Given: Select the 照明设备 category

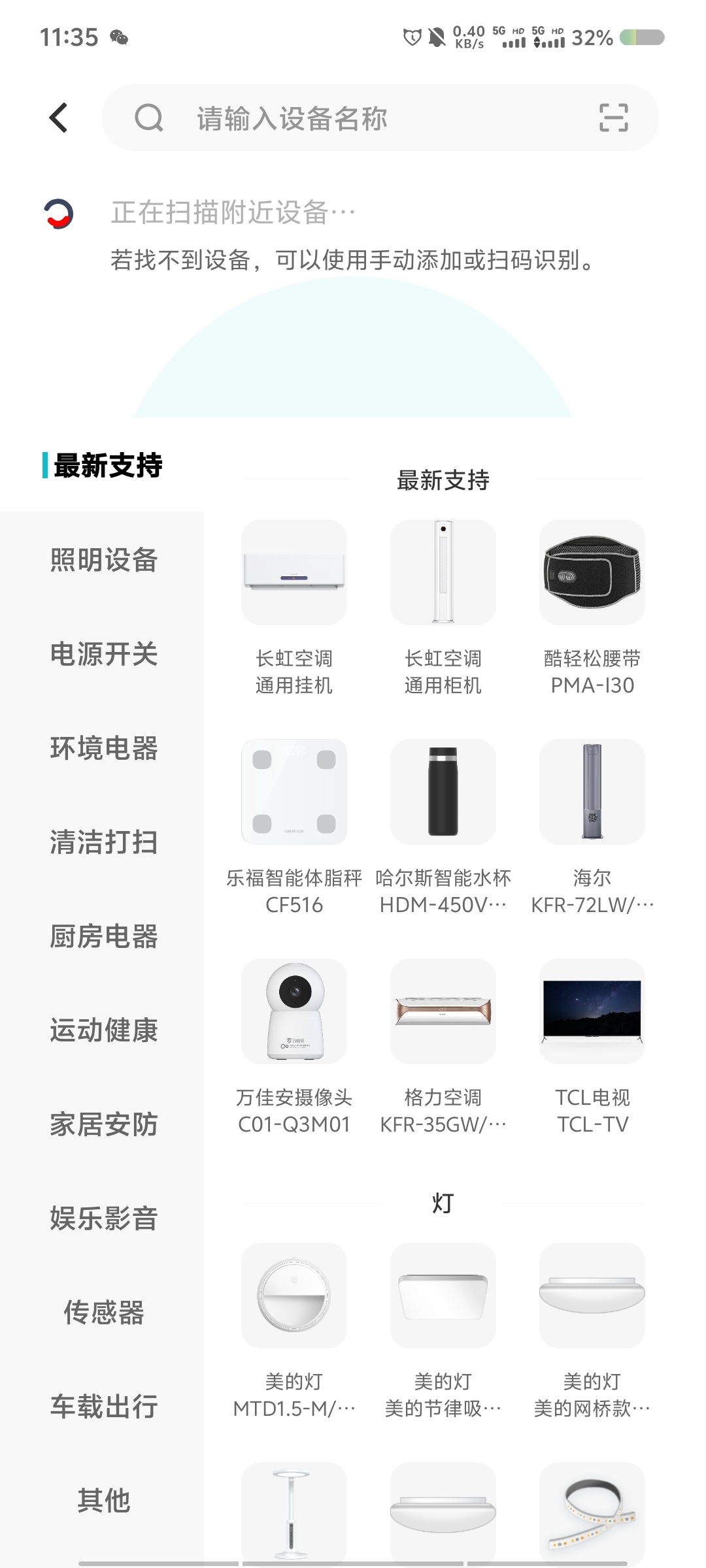Looking at the screenshot, I should (103, 560).
